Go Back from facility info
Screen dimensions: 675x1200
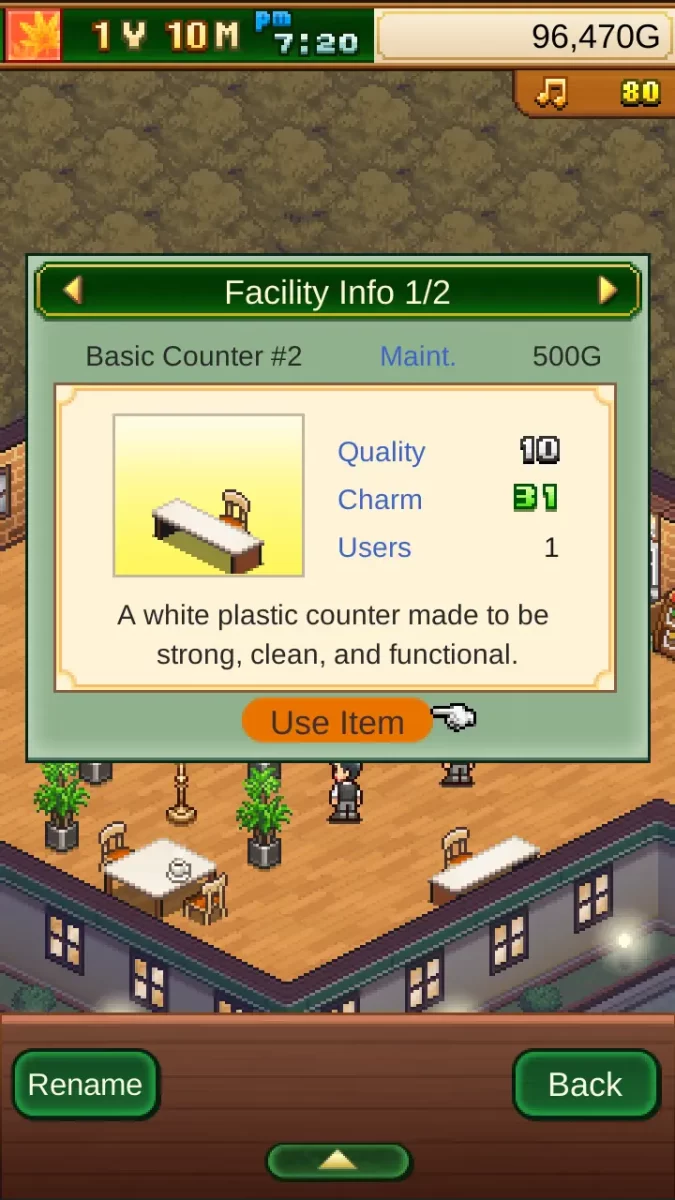tap(585, 1084)
